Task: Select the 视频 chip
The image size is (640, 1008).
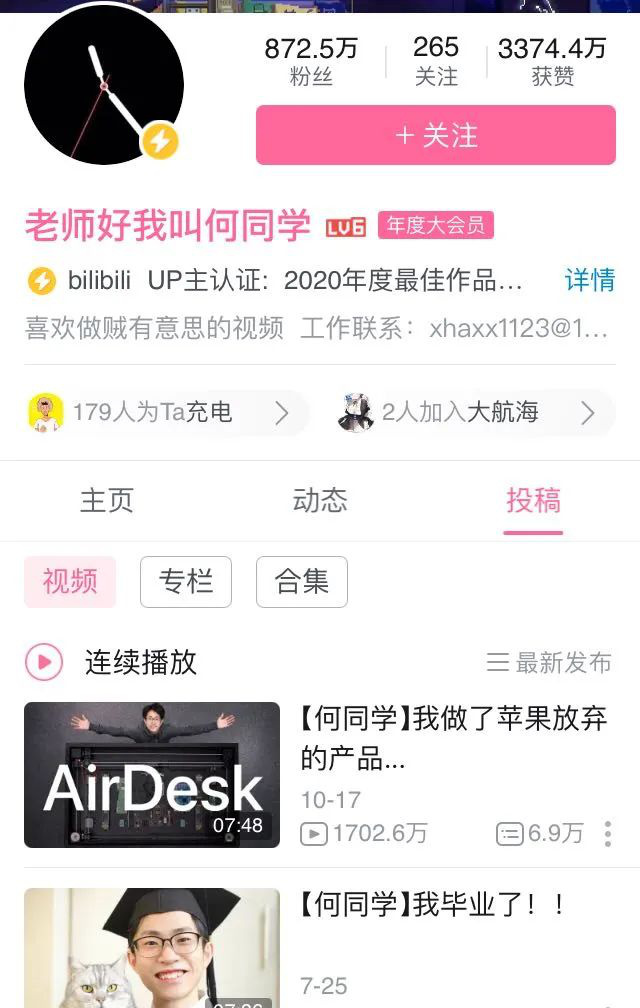Action: [x=70, y=582]
